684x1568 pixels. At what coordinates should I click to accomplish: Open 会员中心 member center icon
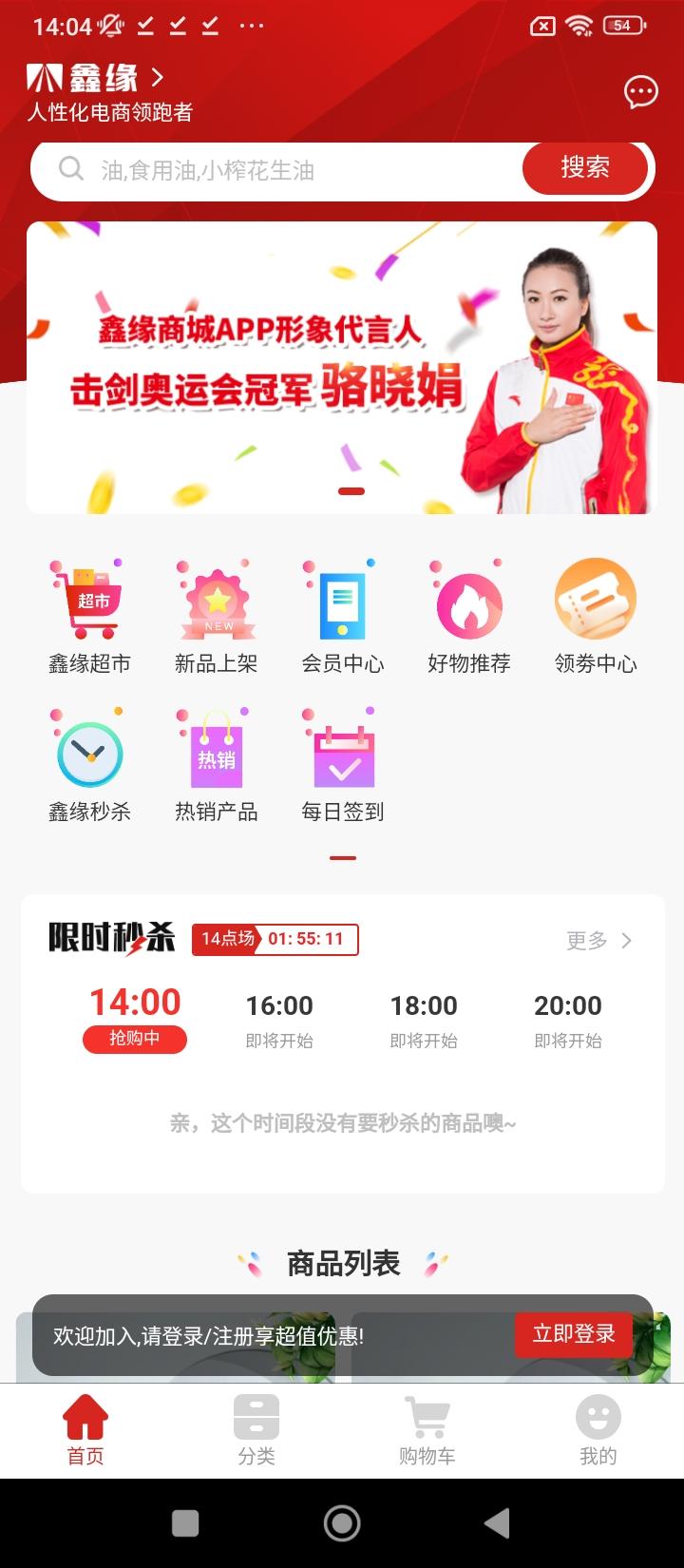click(342, 601)
